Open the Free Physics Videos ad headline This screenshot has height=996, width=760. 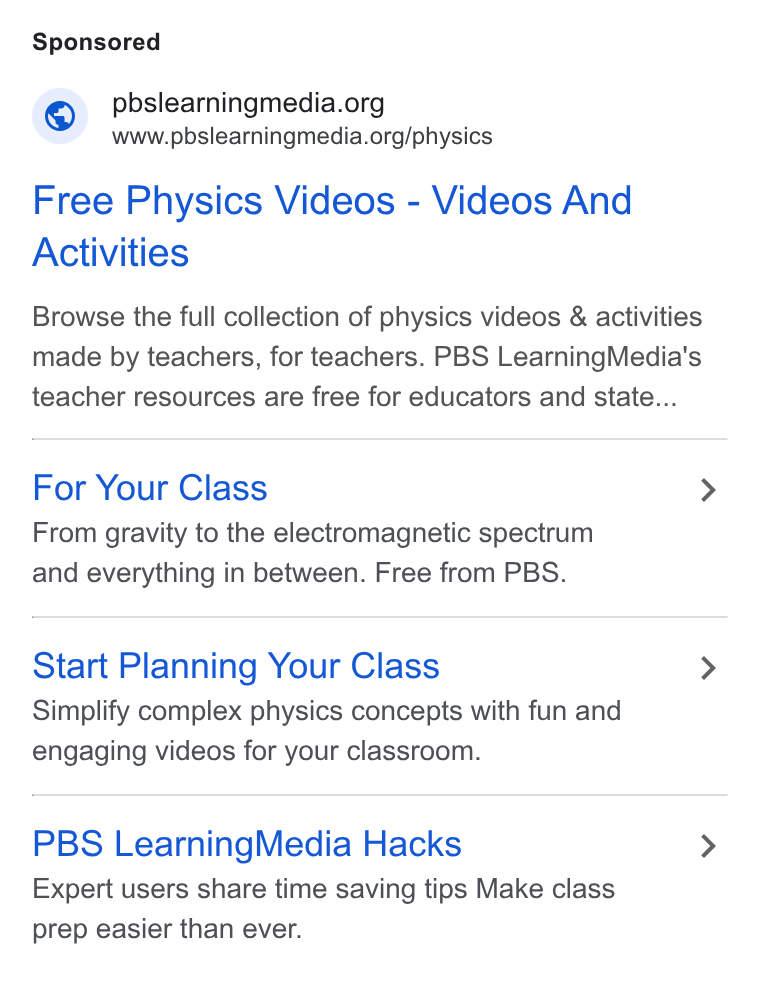click(x=332, y=226)
